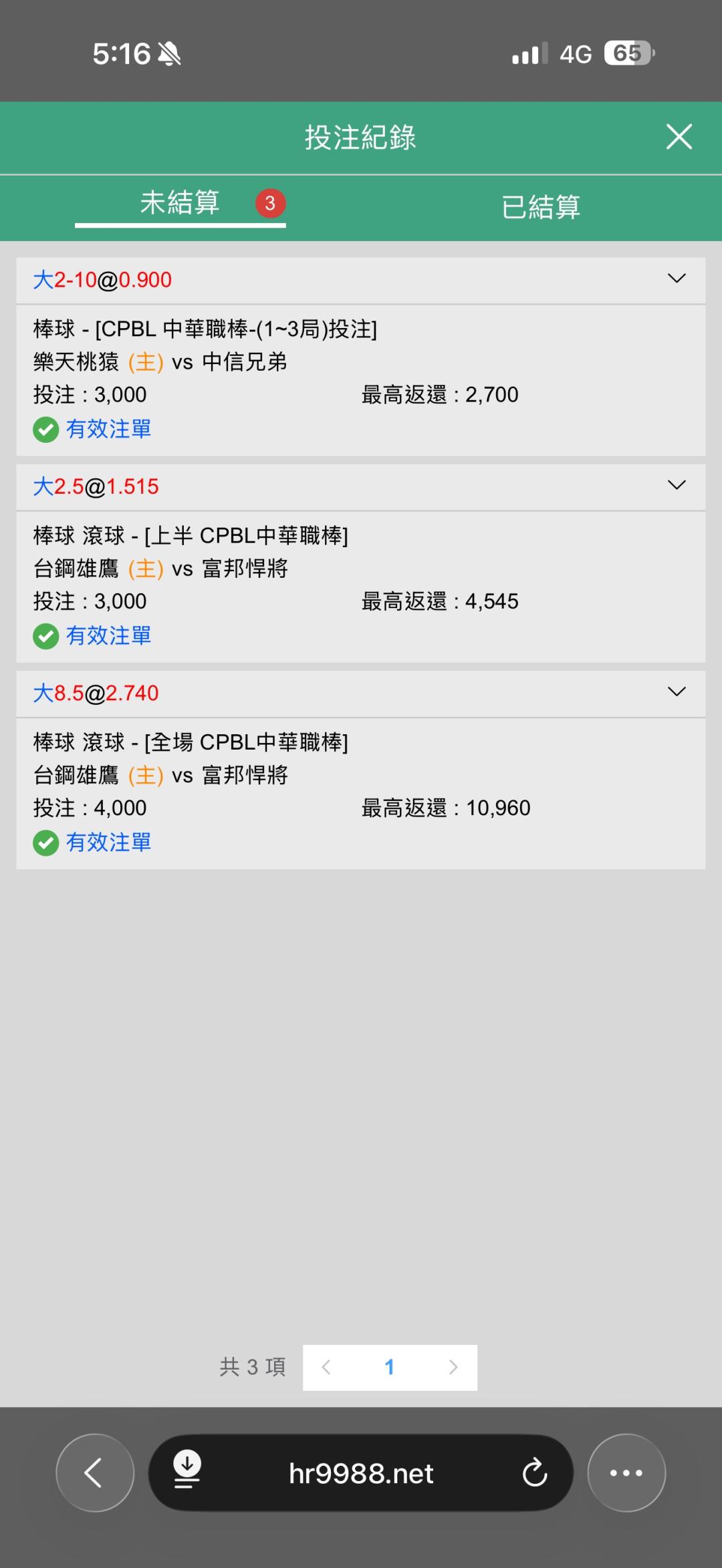
Task: Expand the 大2.5@1.515 bet details
Action: [x=677, y=485]
